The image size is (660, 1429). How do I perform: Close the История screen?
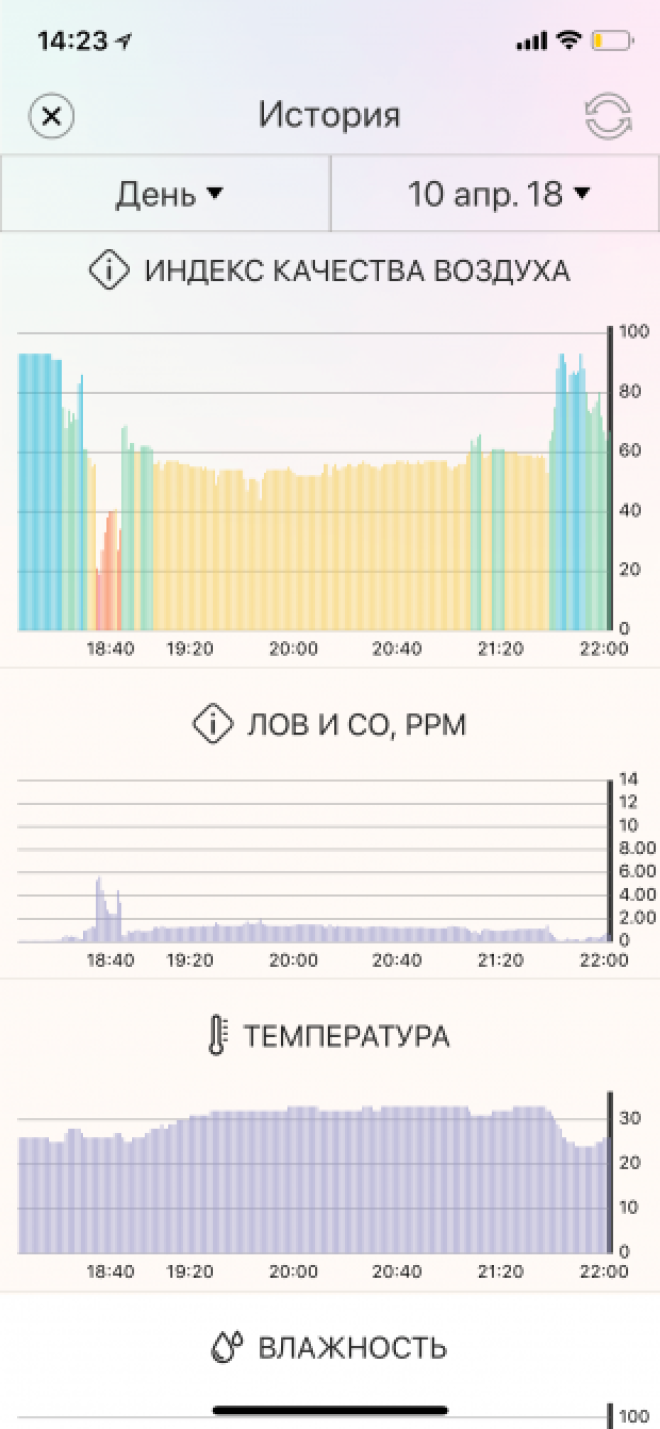coord(52,116)
